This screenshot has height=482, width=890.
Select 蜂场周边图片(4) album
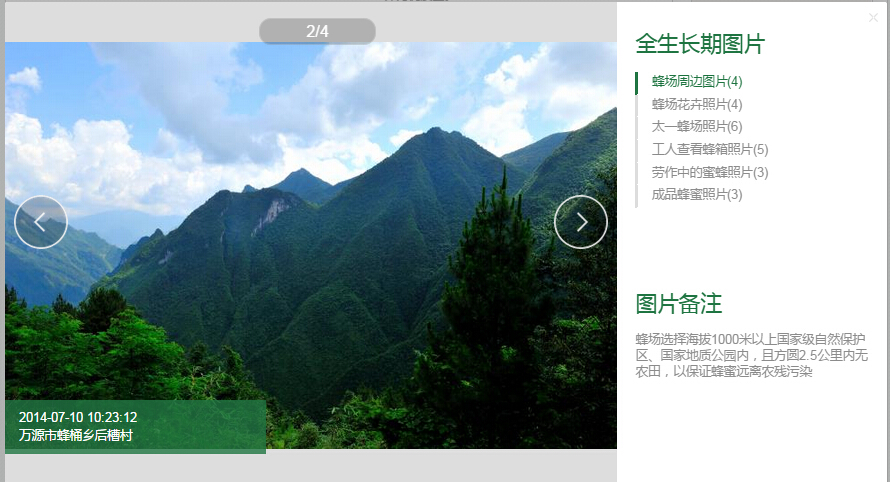click(x=697, y=81)
